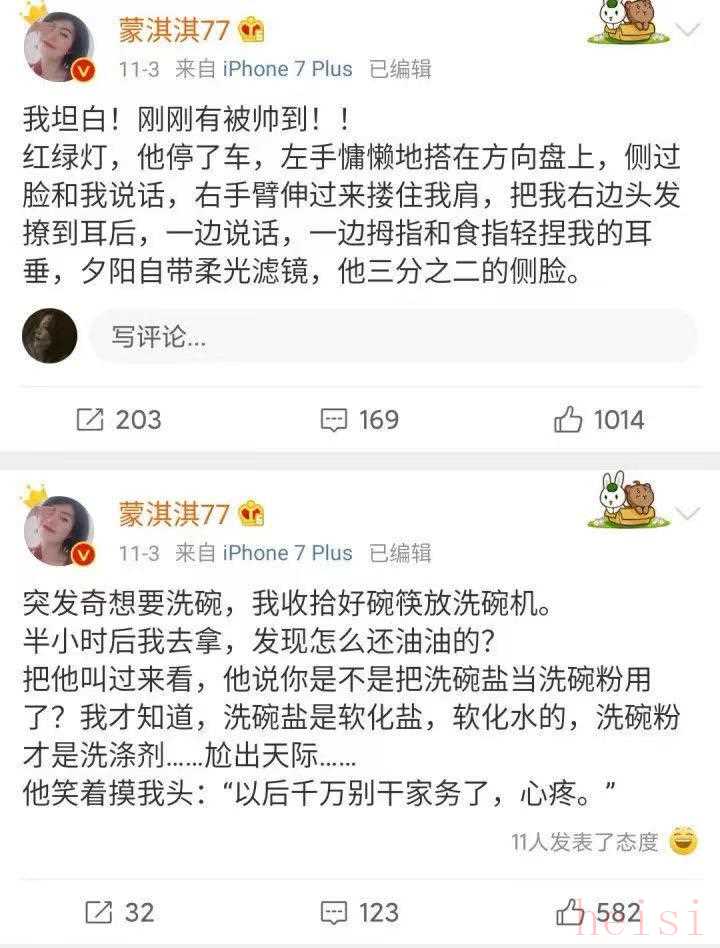
Task: Repost the post with 203 reposts
Action: (x=119, y=419)
